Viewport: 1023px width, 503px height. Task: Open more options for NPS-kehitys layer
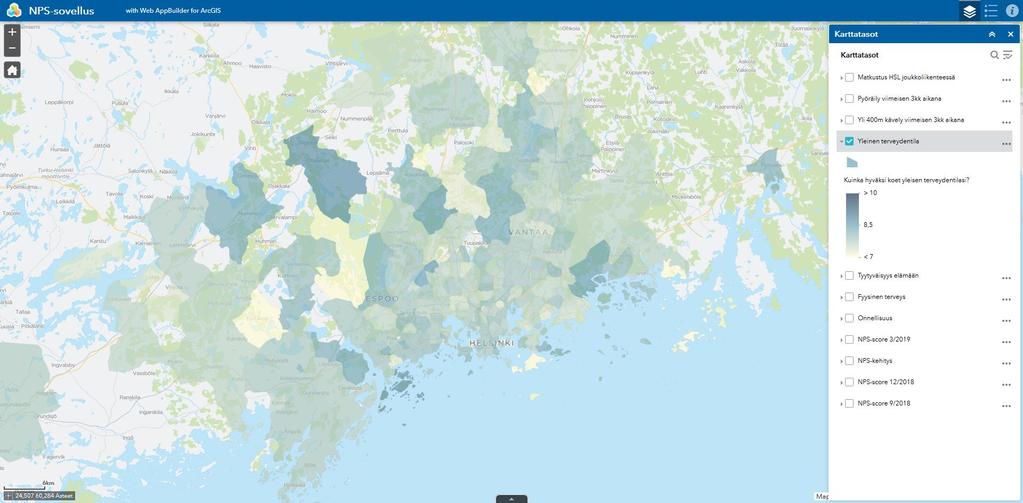[1006, 362]
